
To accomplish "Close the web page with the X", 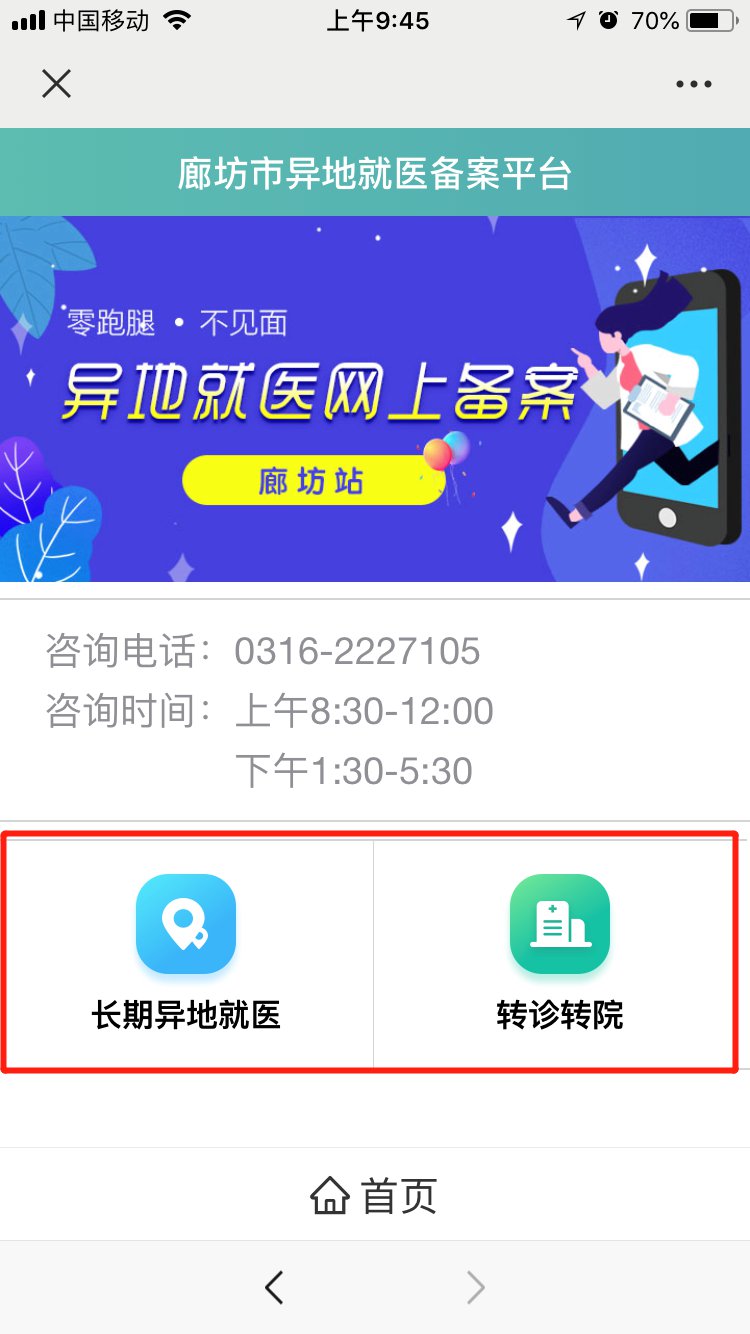I will coord(57,84).
